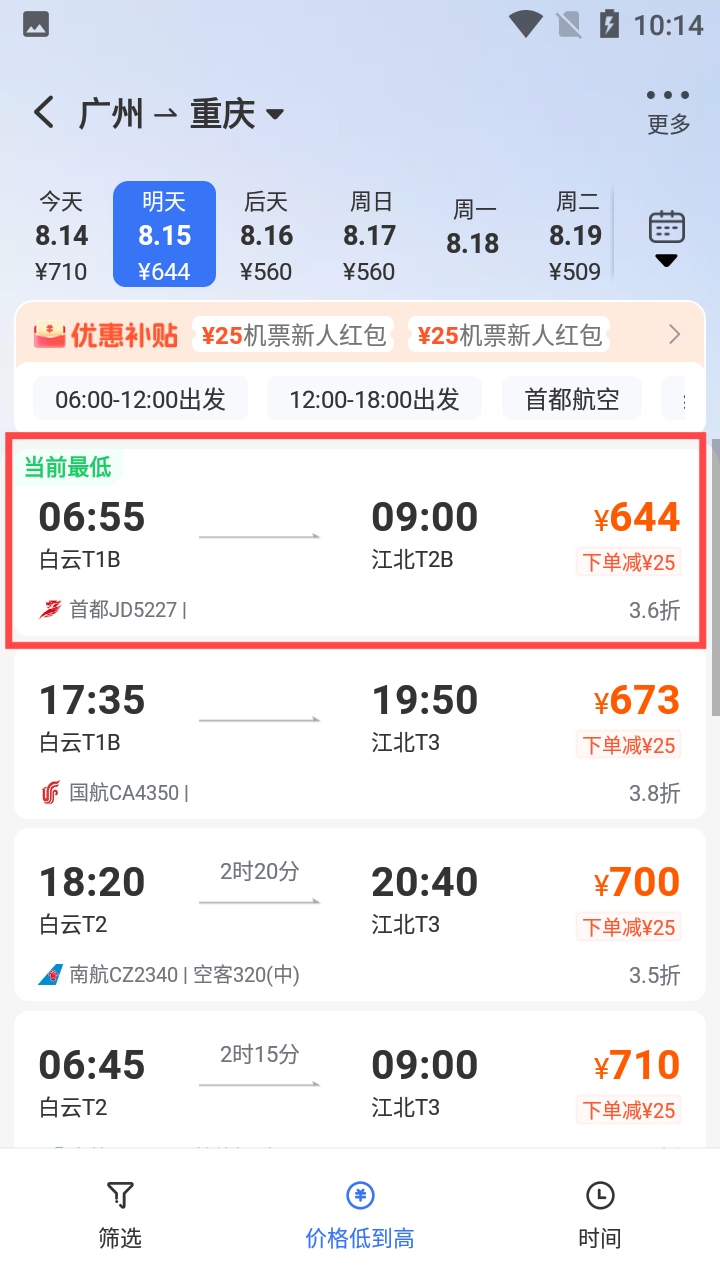Open the 优惠补贴 coupon banner
The image size is (720, 1280).
click(360, 334)
